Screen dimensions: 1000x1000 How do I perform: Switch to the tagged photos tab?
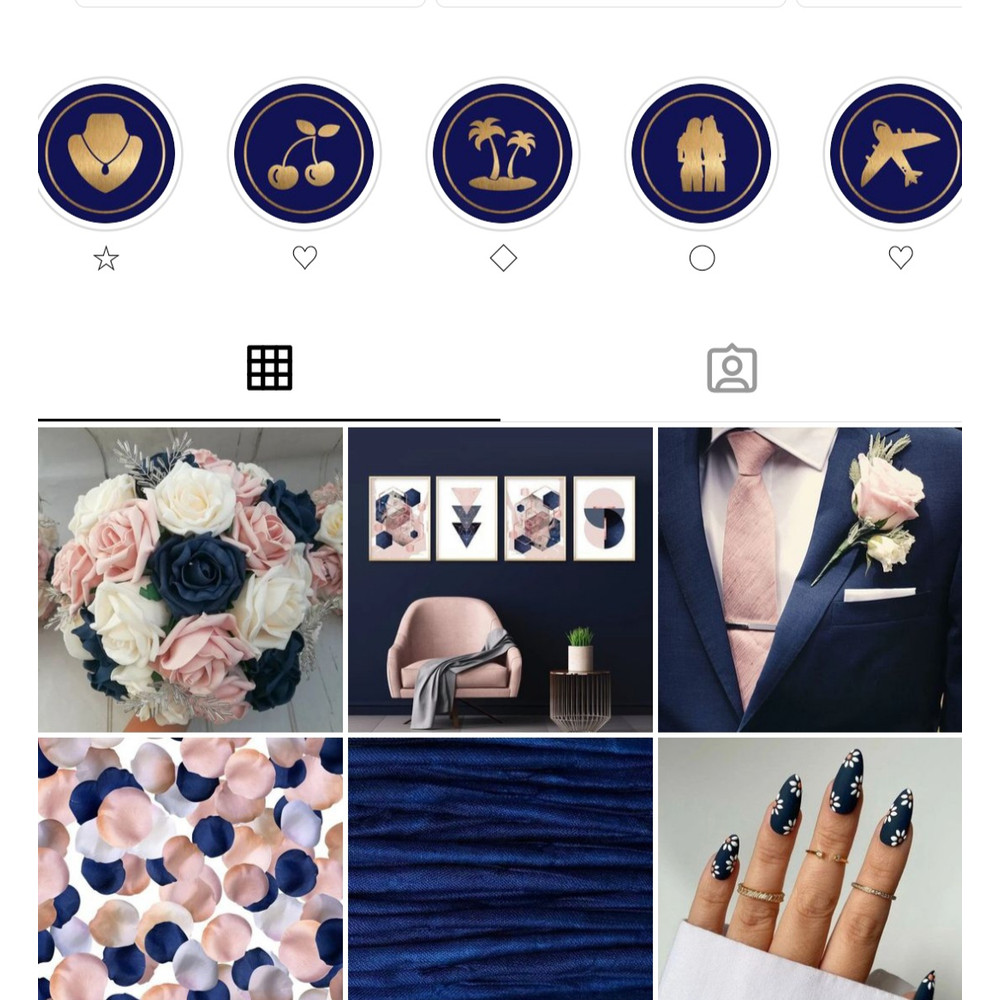point(731,368)
